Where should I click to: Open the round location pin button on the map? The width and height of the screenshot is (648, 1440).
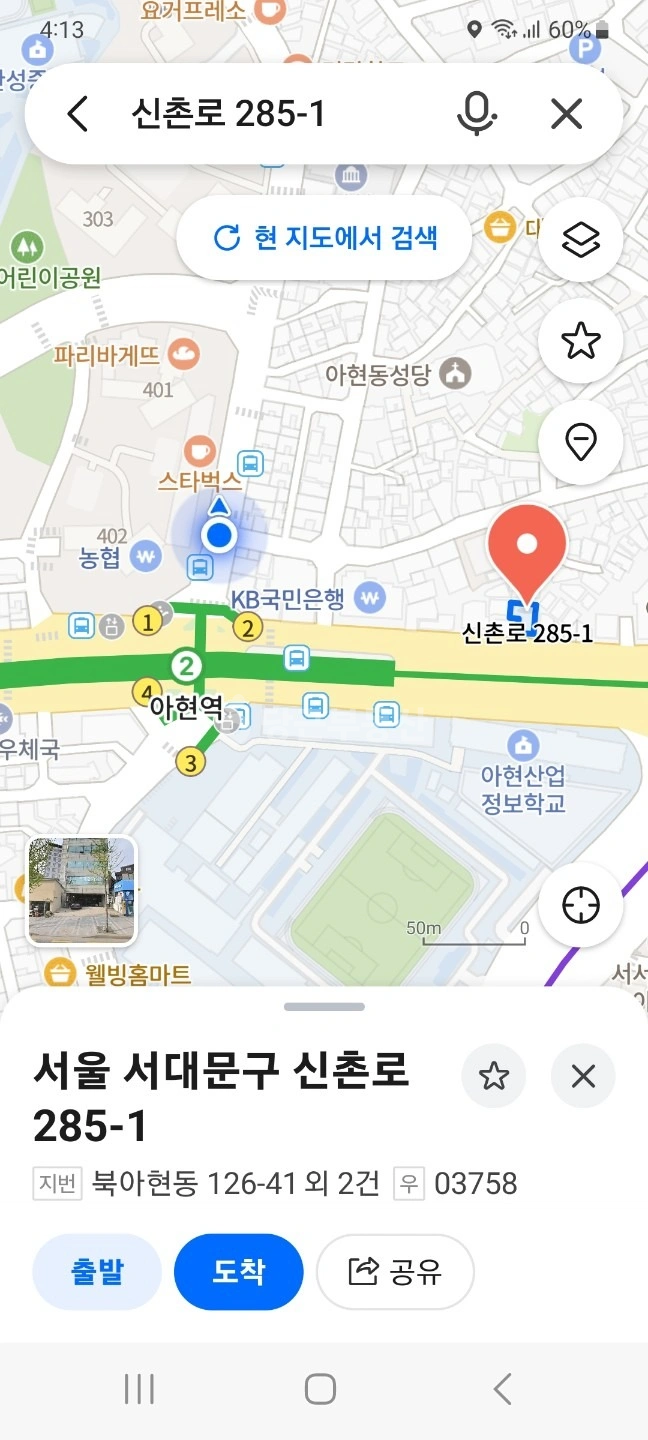coord(581,442)
